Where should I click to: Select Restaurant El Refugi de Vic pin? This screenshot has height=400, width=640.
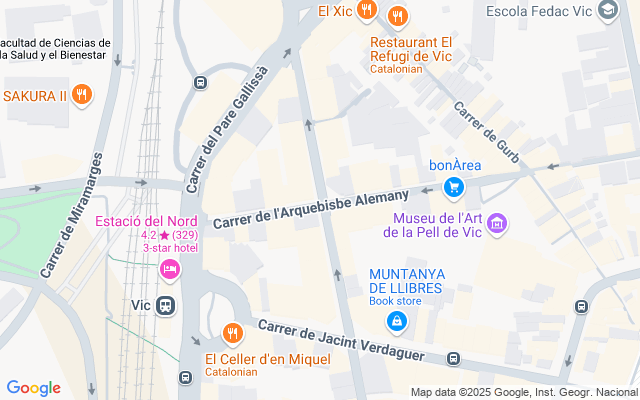point(398,15)
